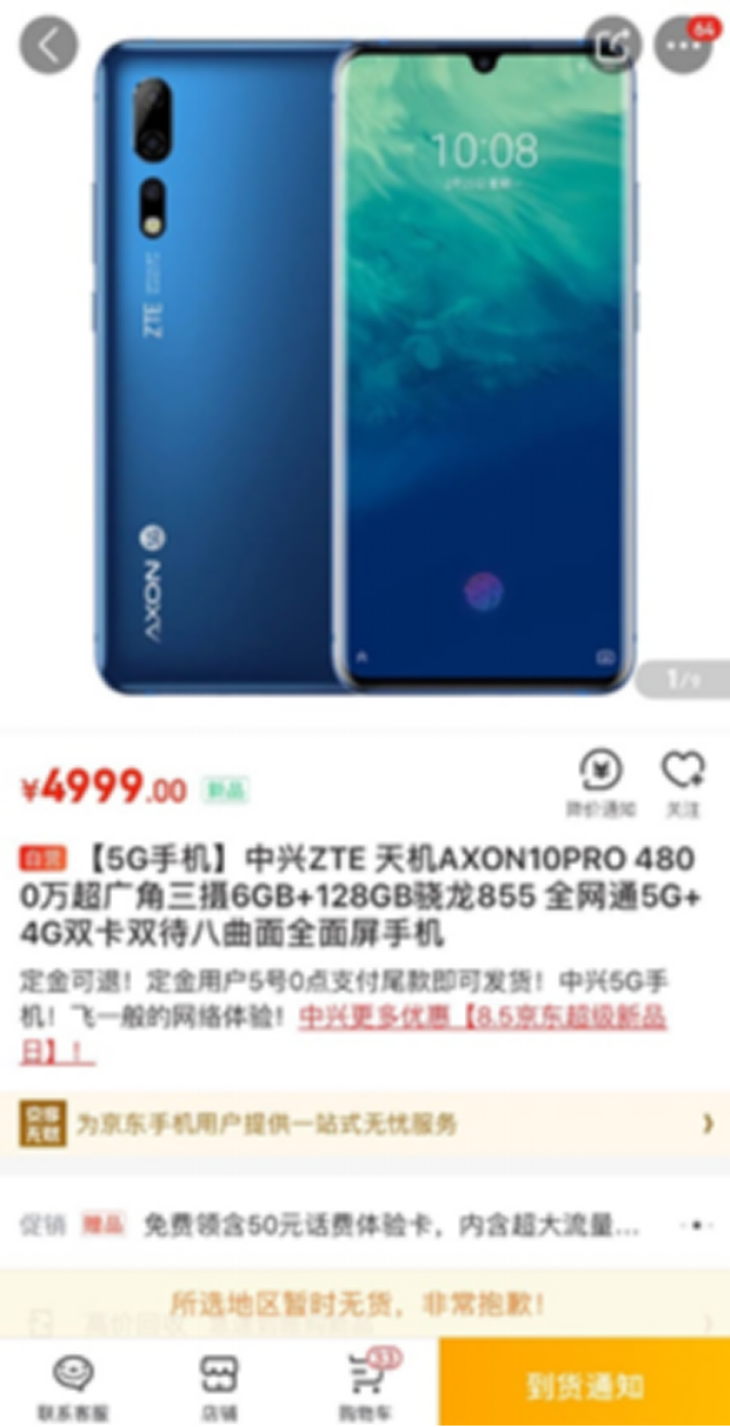Share this ZTE Axon product
The height and width of the screenshot is (1427, 730).
[x=612, y=45]
